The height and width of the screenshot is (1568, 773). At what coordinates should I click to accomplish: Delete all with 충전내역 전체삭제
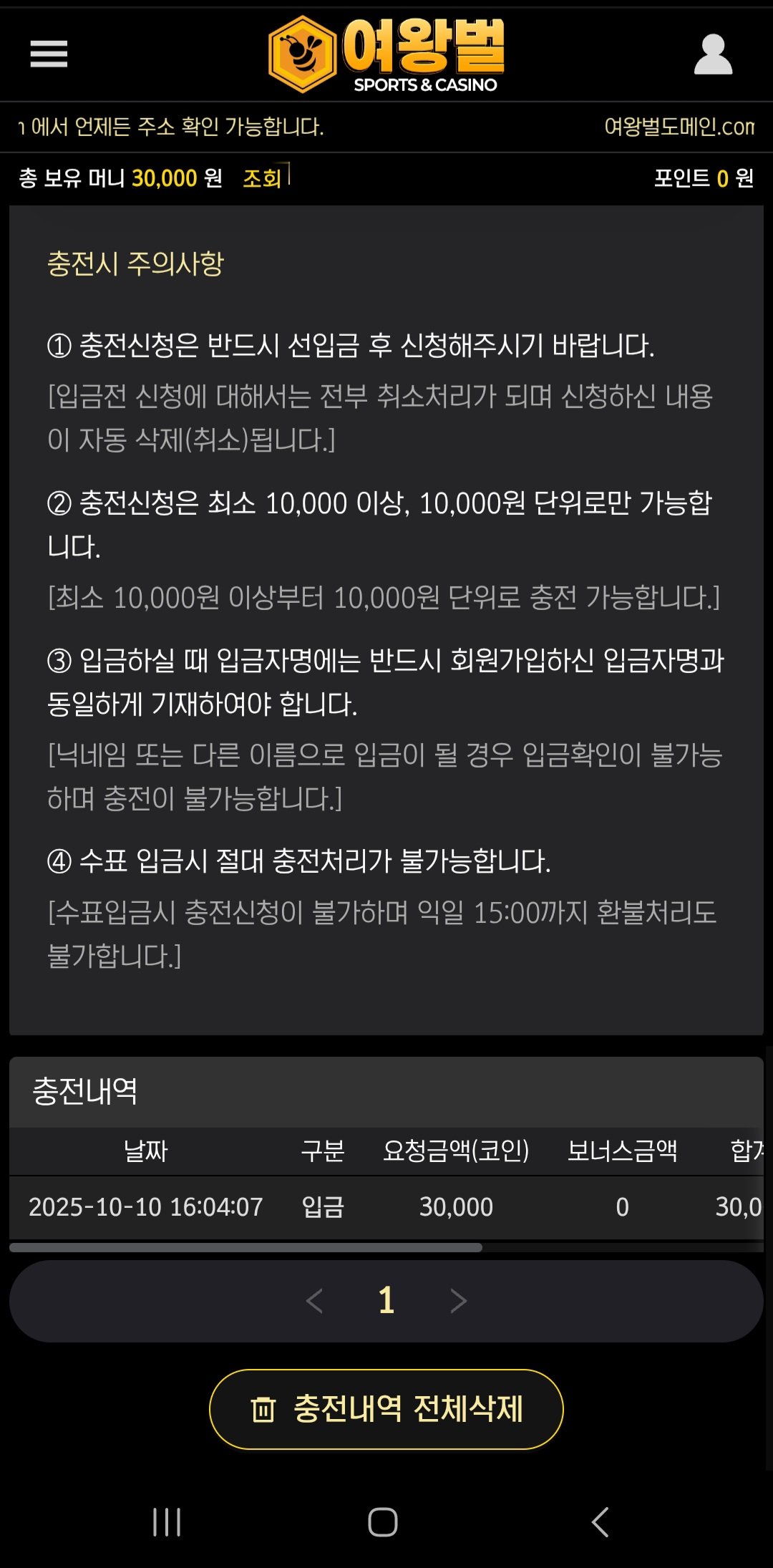386,1409
